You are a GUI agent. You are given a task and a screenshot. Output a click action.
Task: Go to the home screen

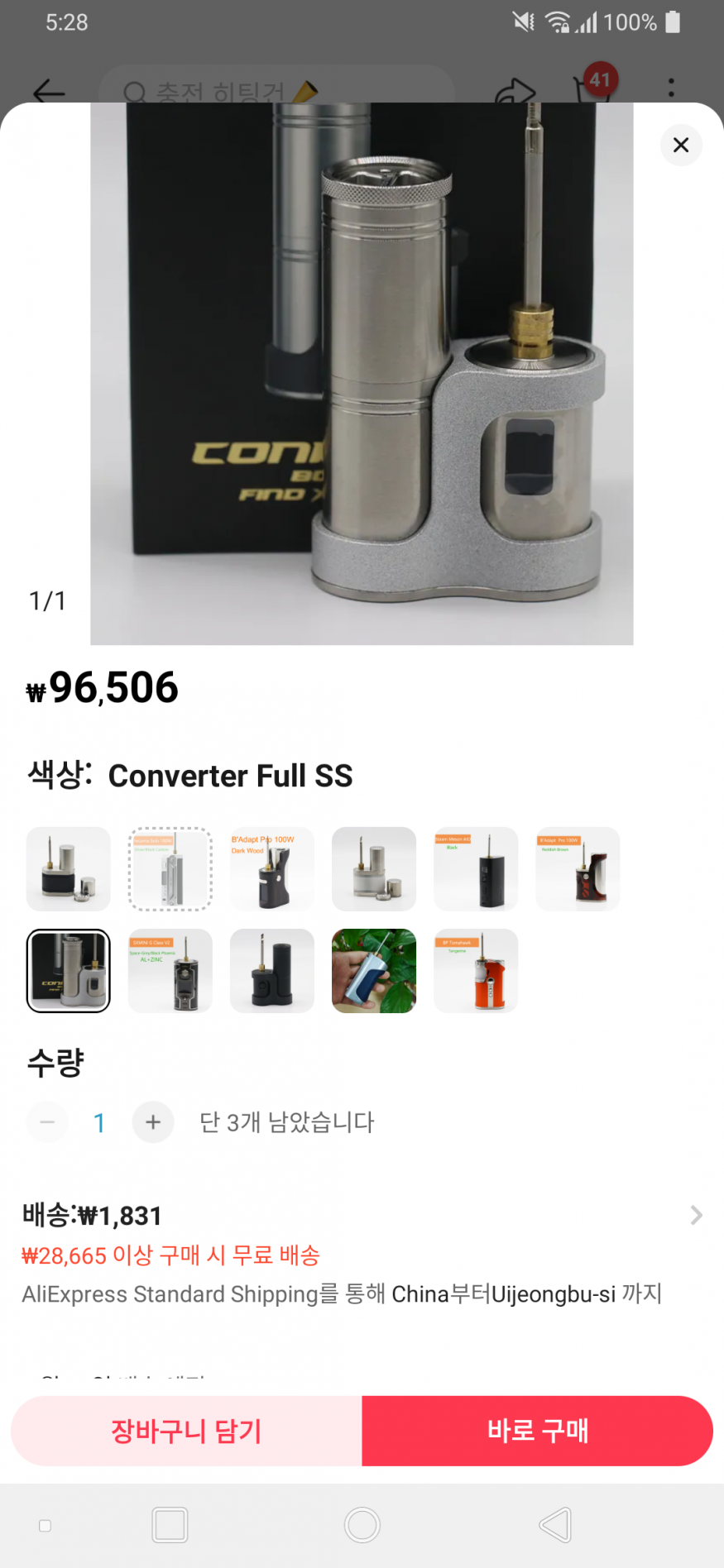click(362, 1525)
